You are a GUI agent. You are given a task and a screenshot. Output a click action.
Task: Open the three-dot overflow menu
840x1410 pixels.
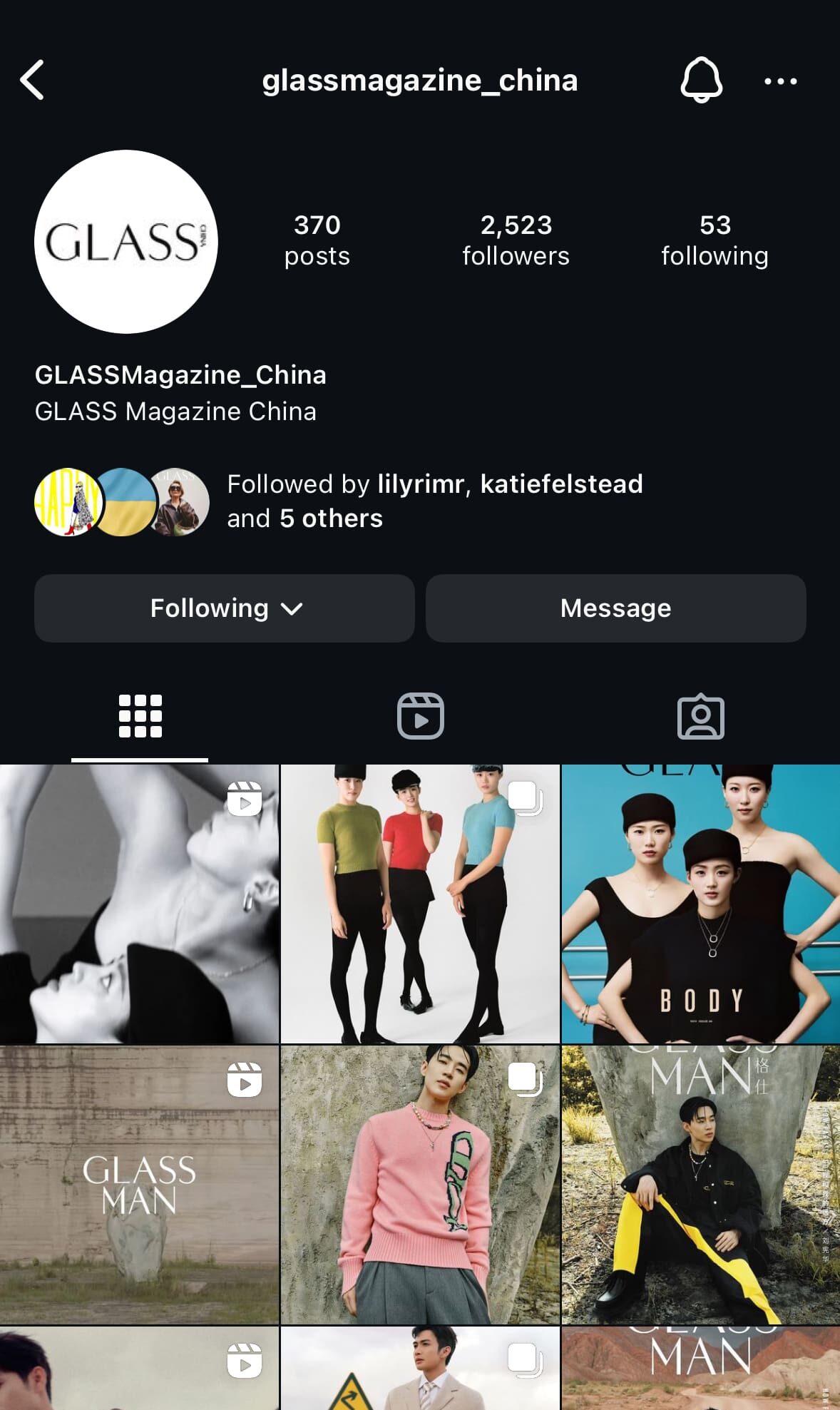(780, 81)
